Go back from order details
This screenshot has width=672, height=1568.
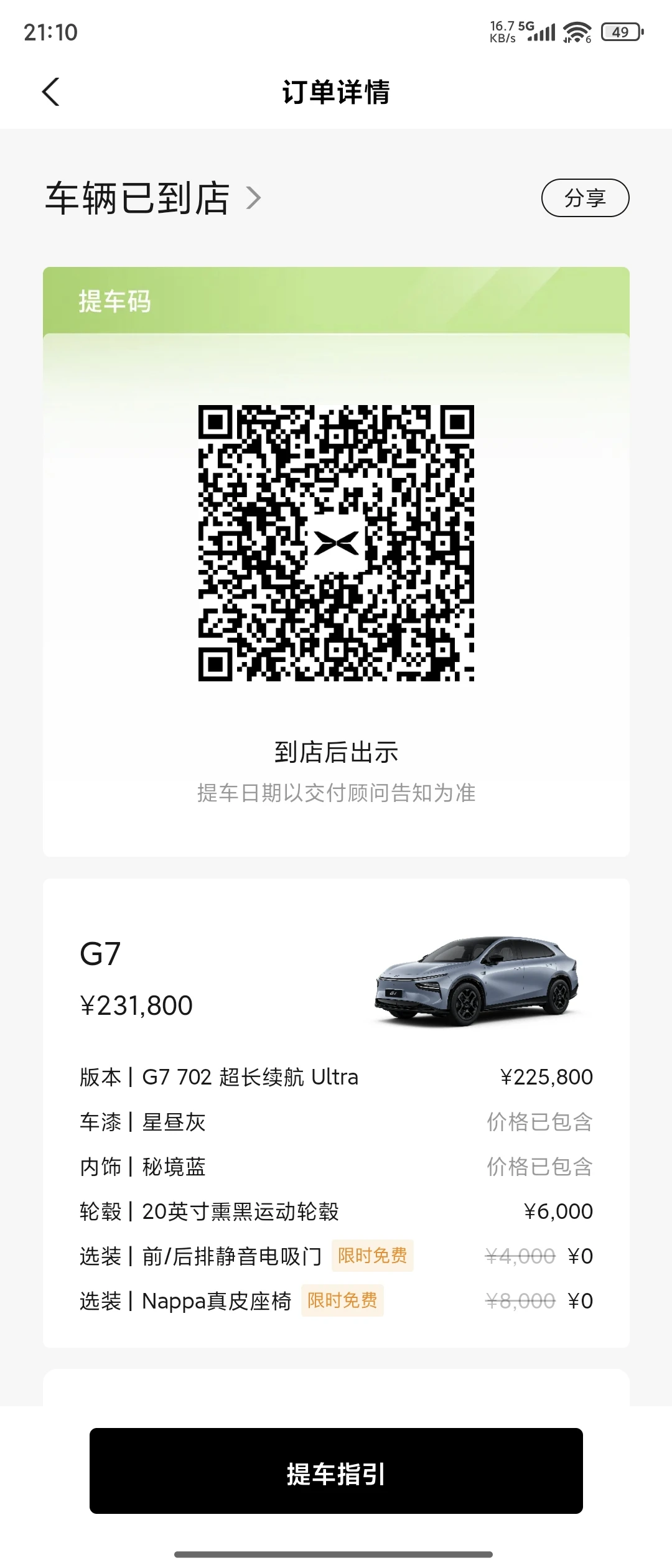pyautogui.click(x=51, y=92)
